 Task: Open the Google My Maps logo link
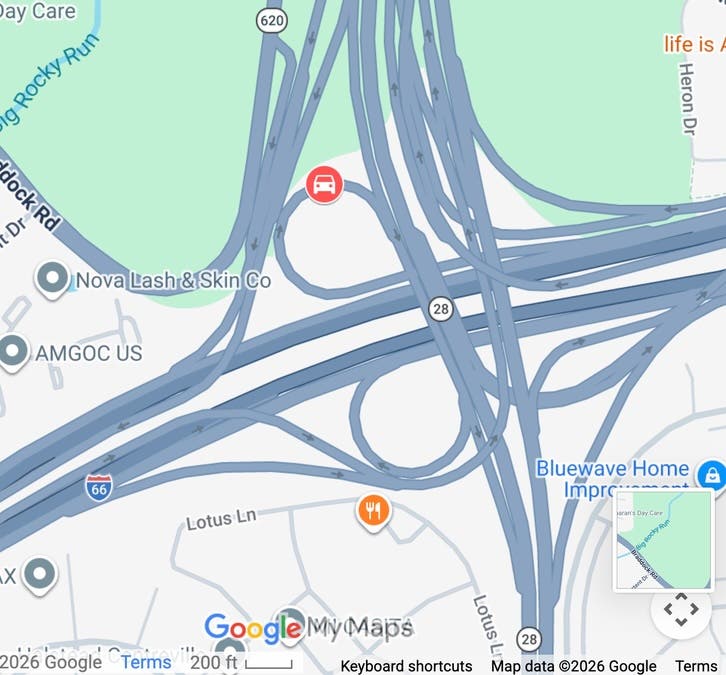pos(308,628)
